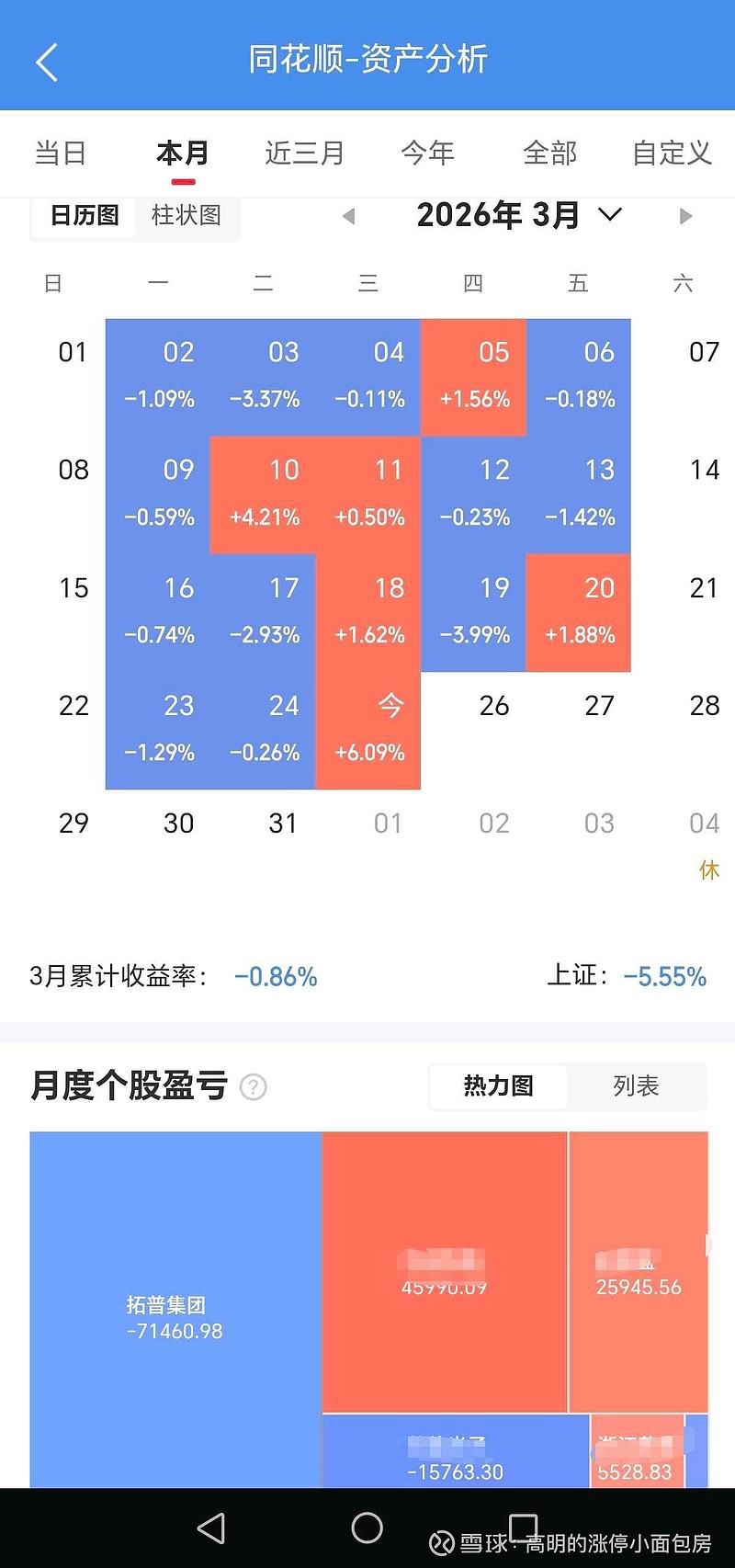Open help for 月度个股盈亏 via question mark

coord(254,1087)
